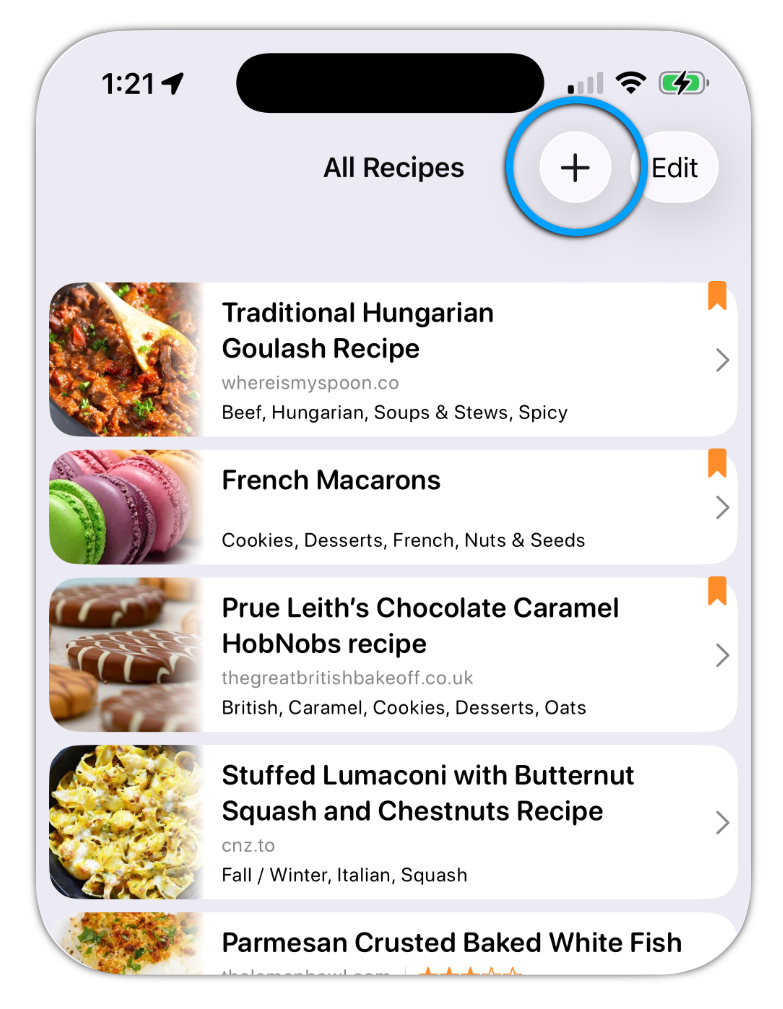Add a new recipe with plus button
783x1009 pixels.
point(575,168)
